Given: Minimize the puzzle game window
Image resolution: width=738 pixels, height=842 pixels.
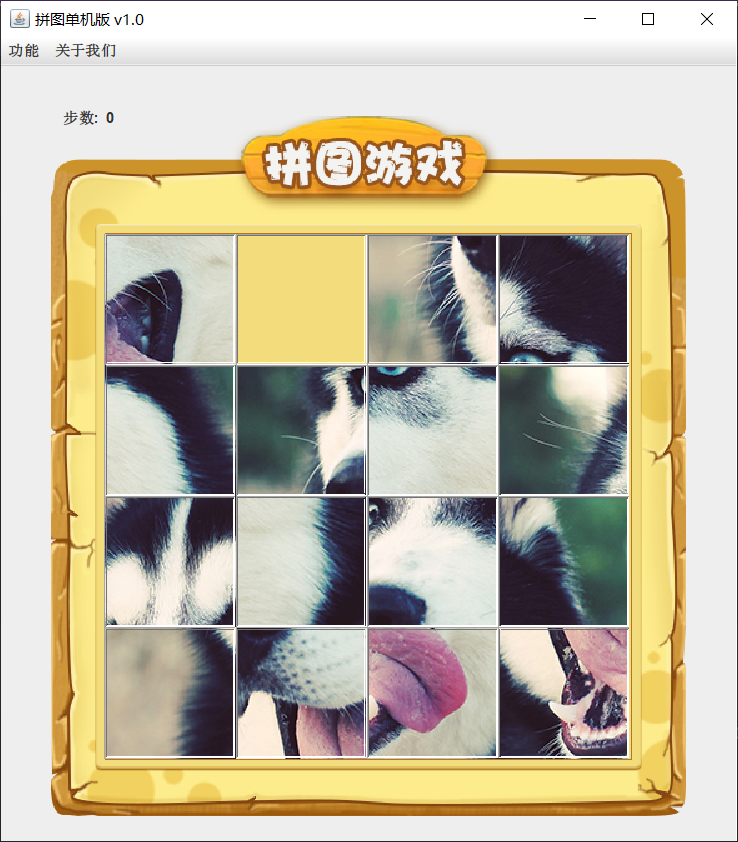Looking at the screenshot, I should pos(589,18).
